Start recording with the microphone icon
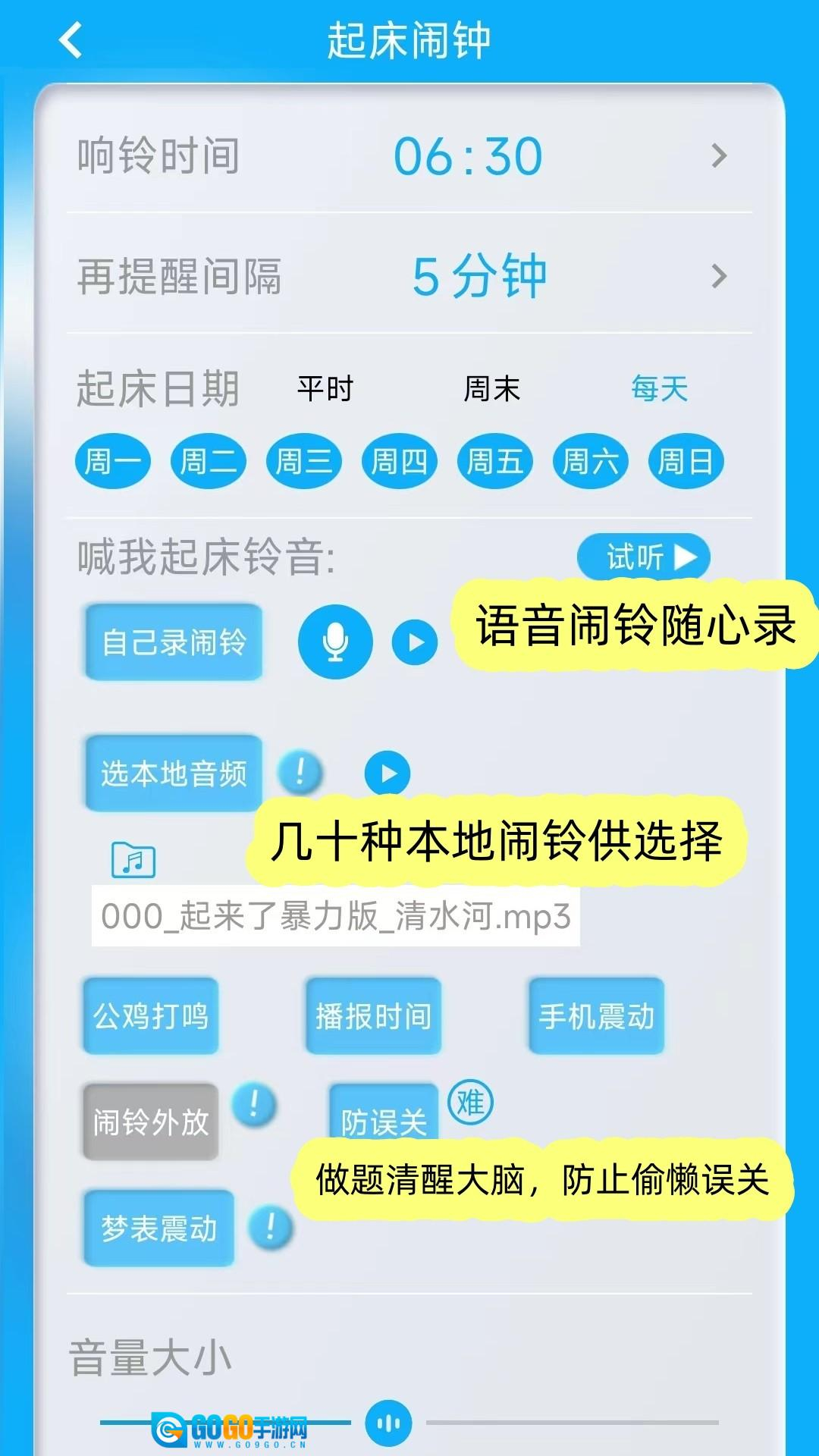The image size is (819, 1456). tap(335, 642)
